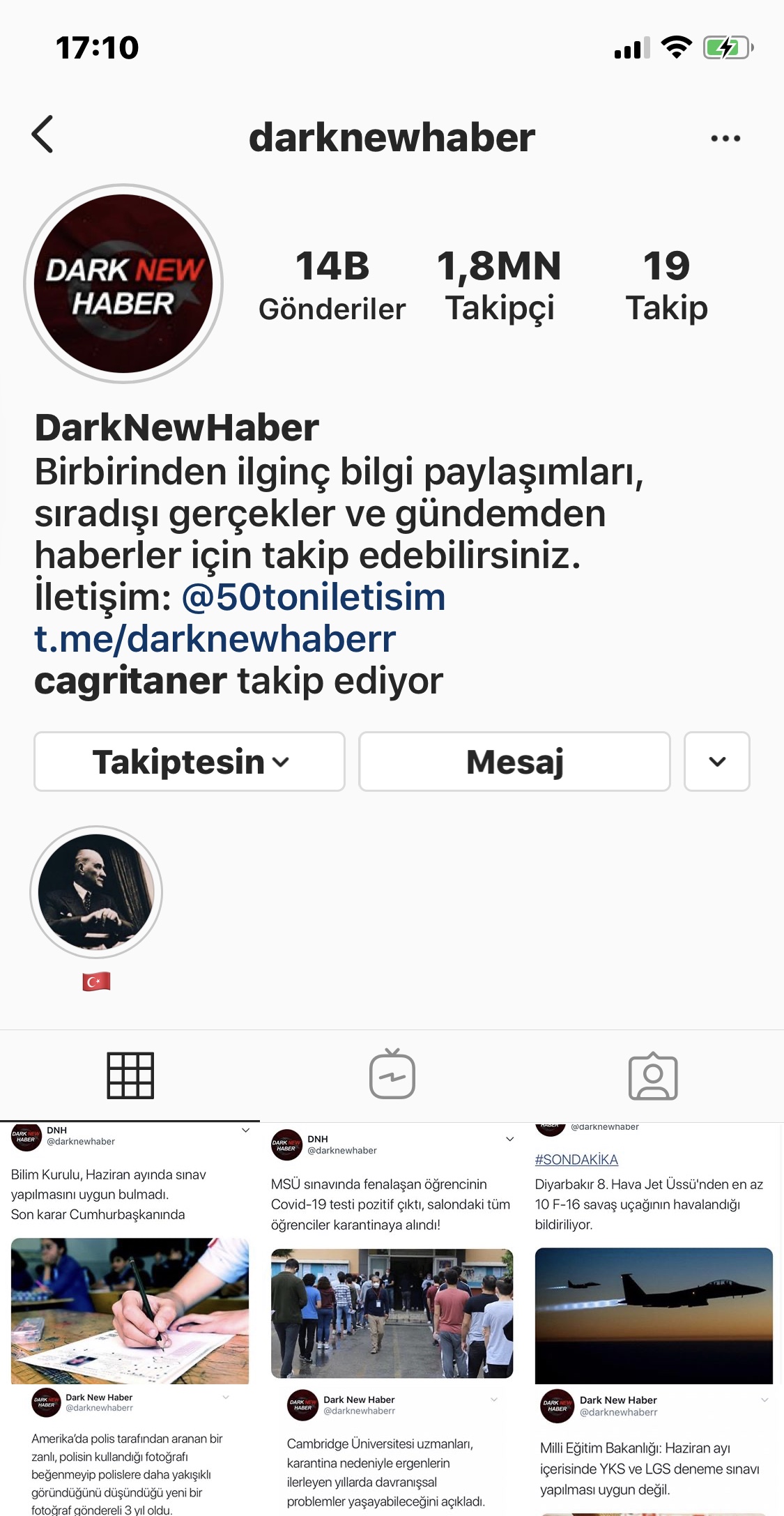
Task: Open the t.me/darknewhaberr link
Action: pos(215,639)
